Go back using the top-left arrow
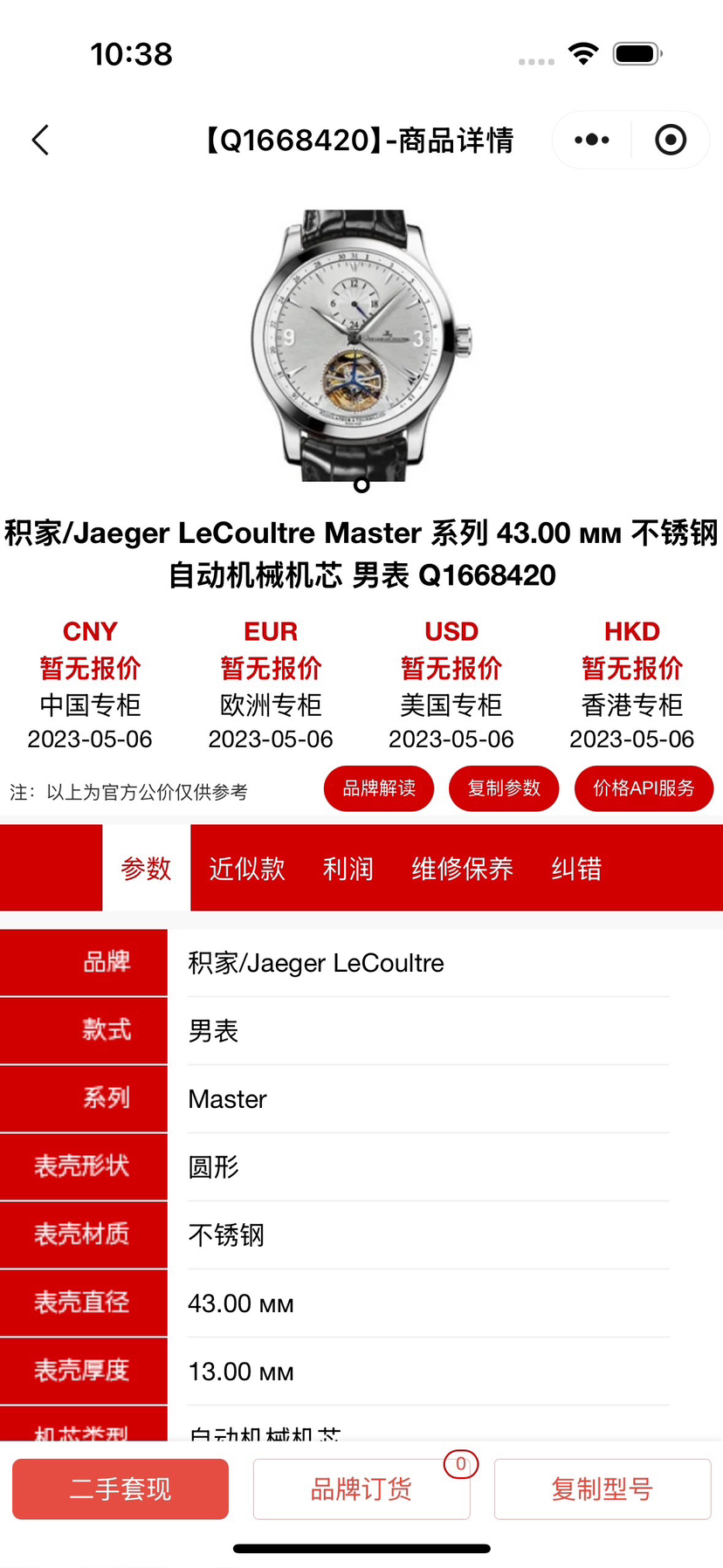Screen dimensions: 723x1568 40,140
